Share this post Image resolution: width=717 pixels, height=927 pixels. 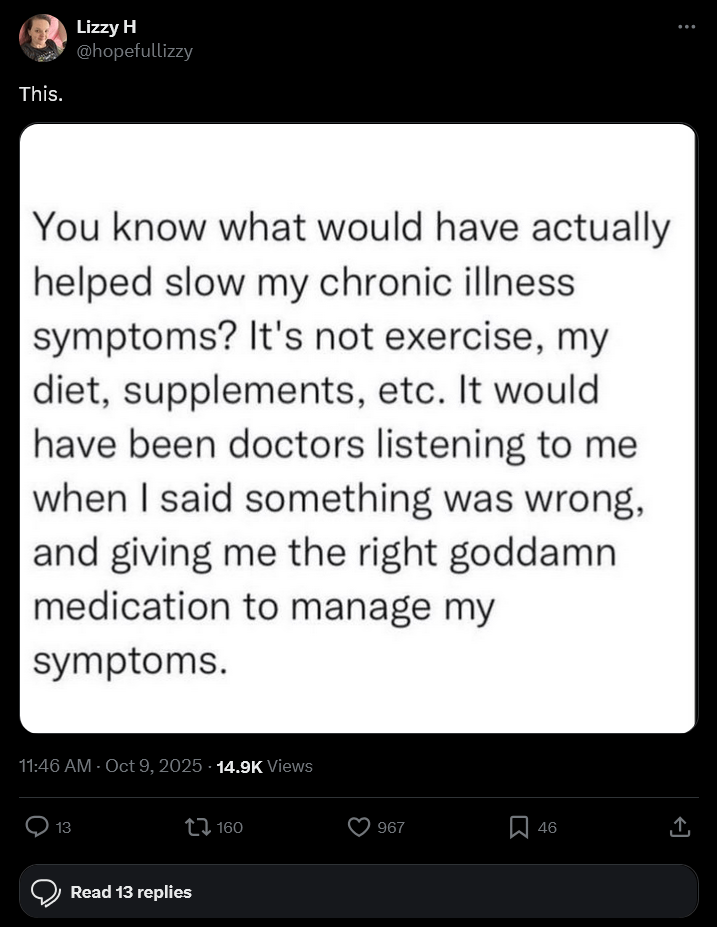679,827
